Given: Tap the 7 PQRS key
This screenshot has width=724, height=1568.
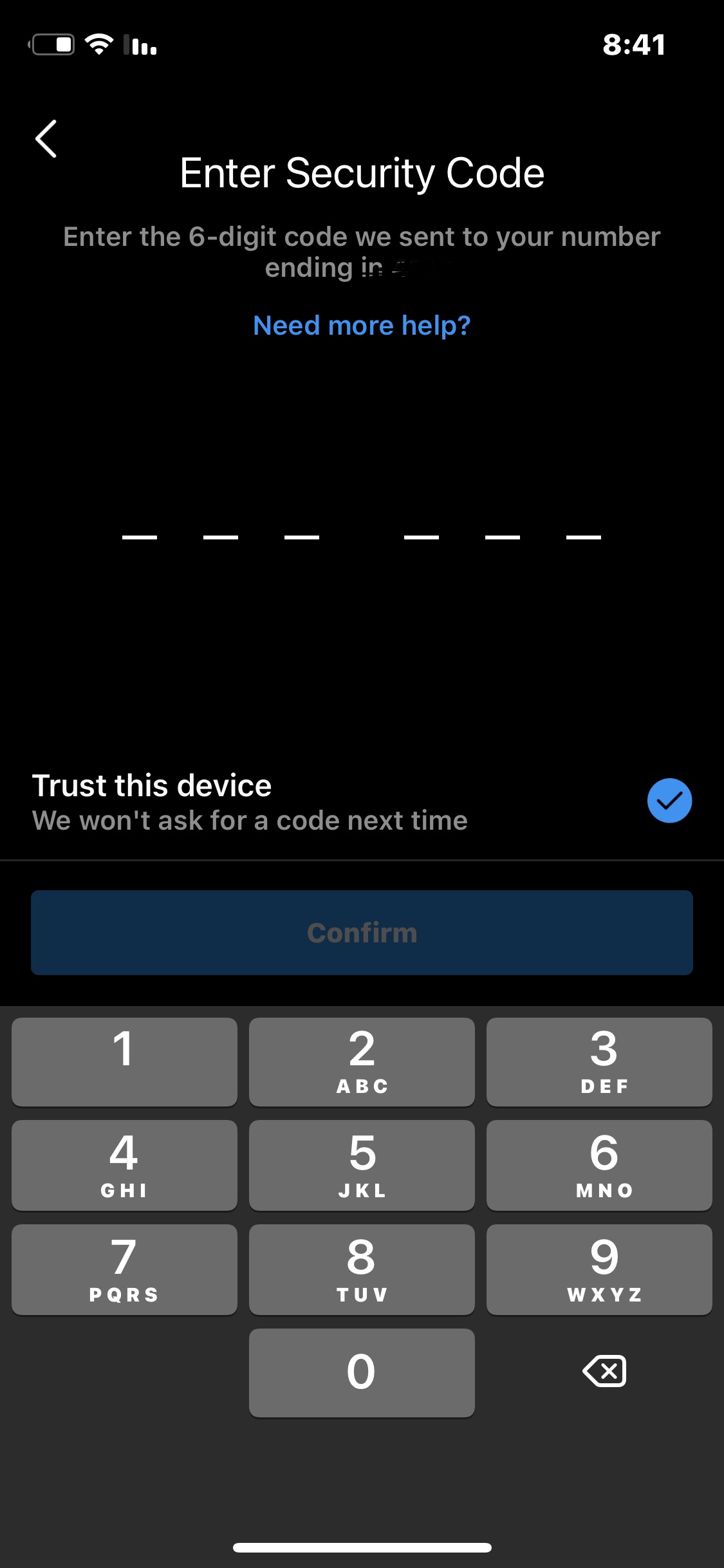Looking at the screenshot, I should tap(124, 1270).
